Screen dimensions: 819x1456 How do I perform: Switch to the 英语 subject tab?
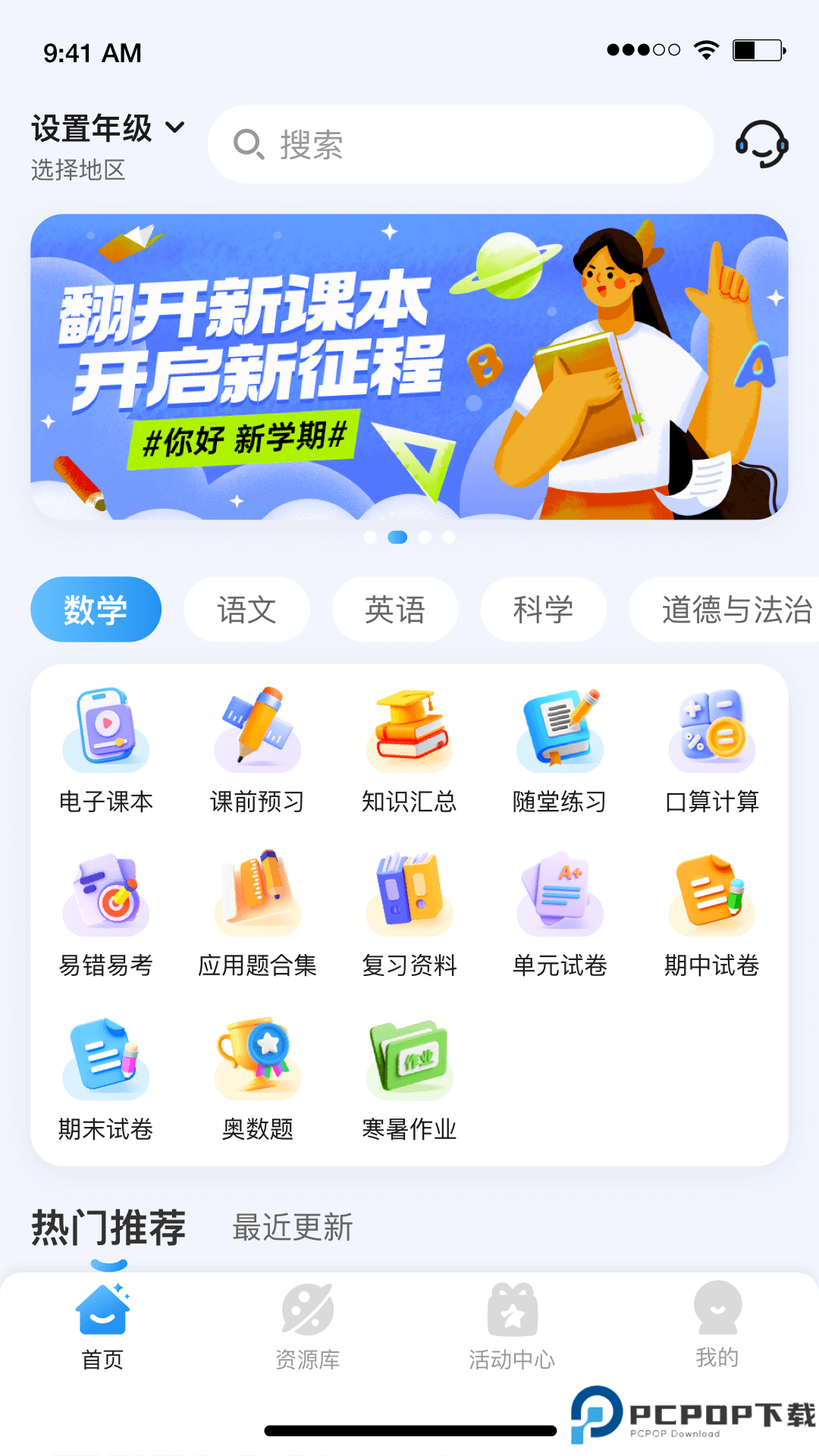coord(395,609)
